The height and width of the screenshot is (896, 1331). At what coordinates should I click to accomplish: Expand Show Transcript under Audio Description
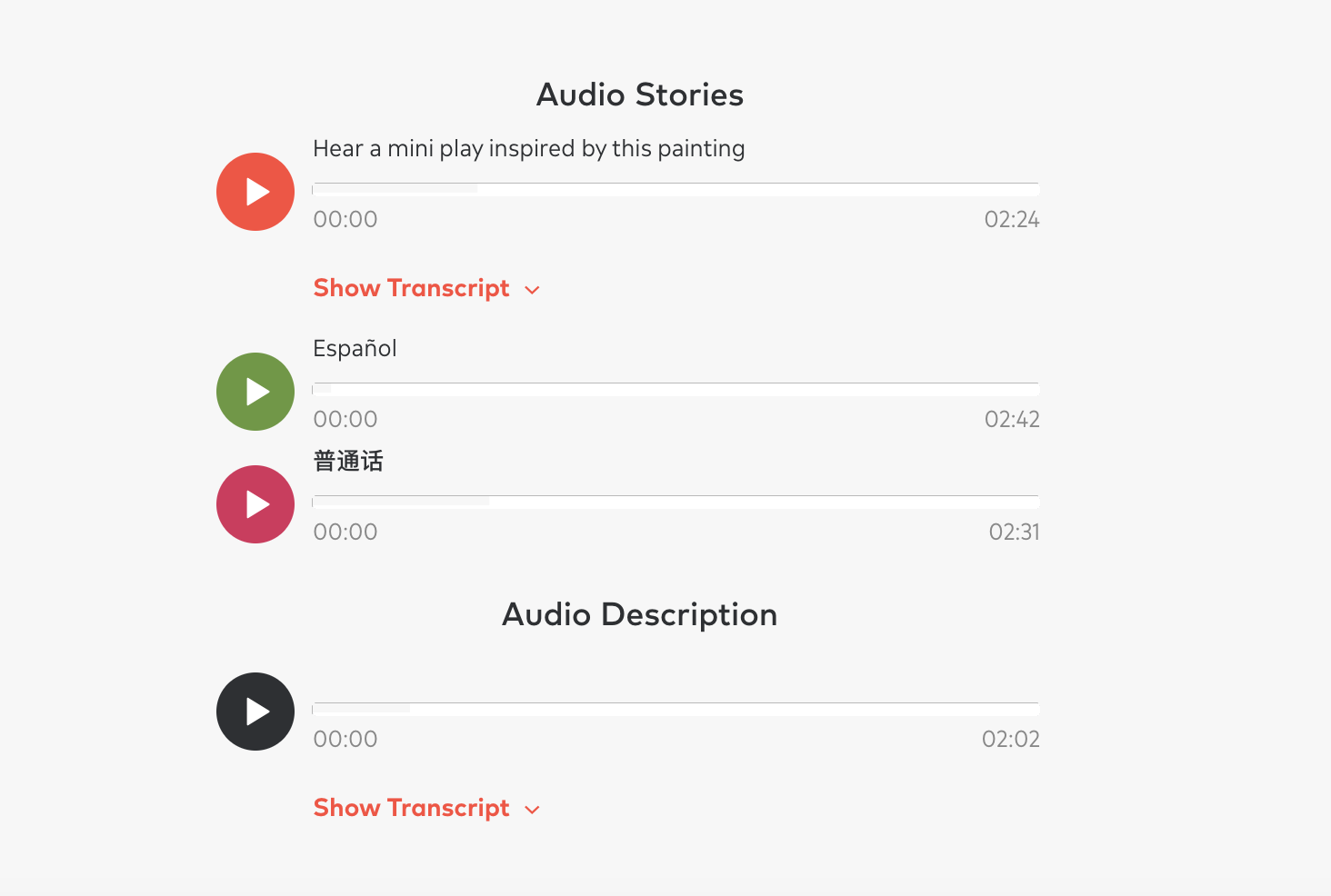(425, 808)
